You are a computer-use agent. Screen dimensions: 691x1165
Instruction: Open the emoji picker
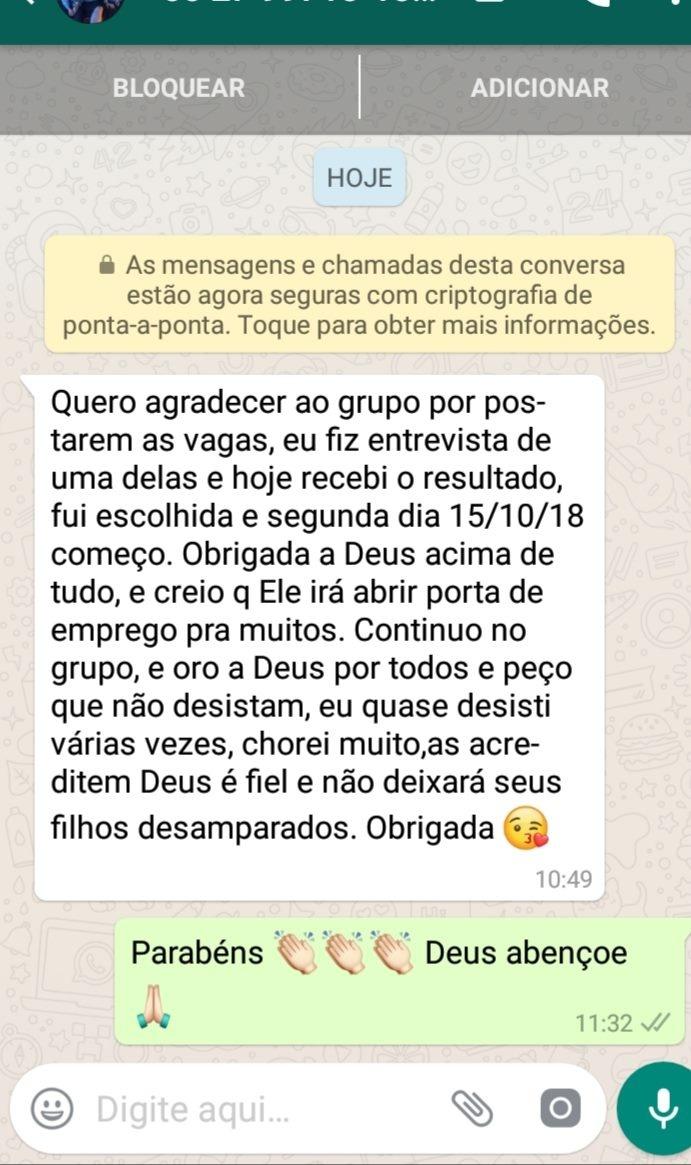(x=52, y=1108)
